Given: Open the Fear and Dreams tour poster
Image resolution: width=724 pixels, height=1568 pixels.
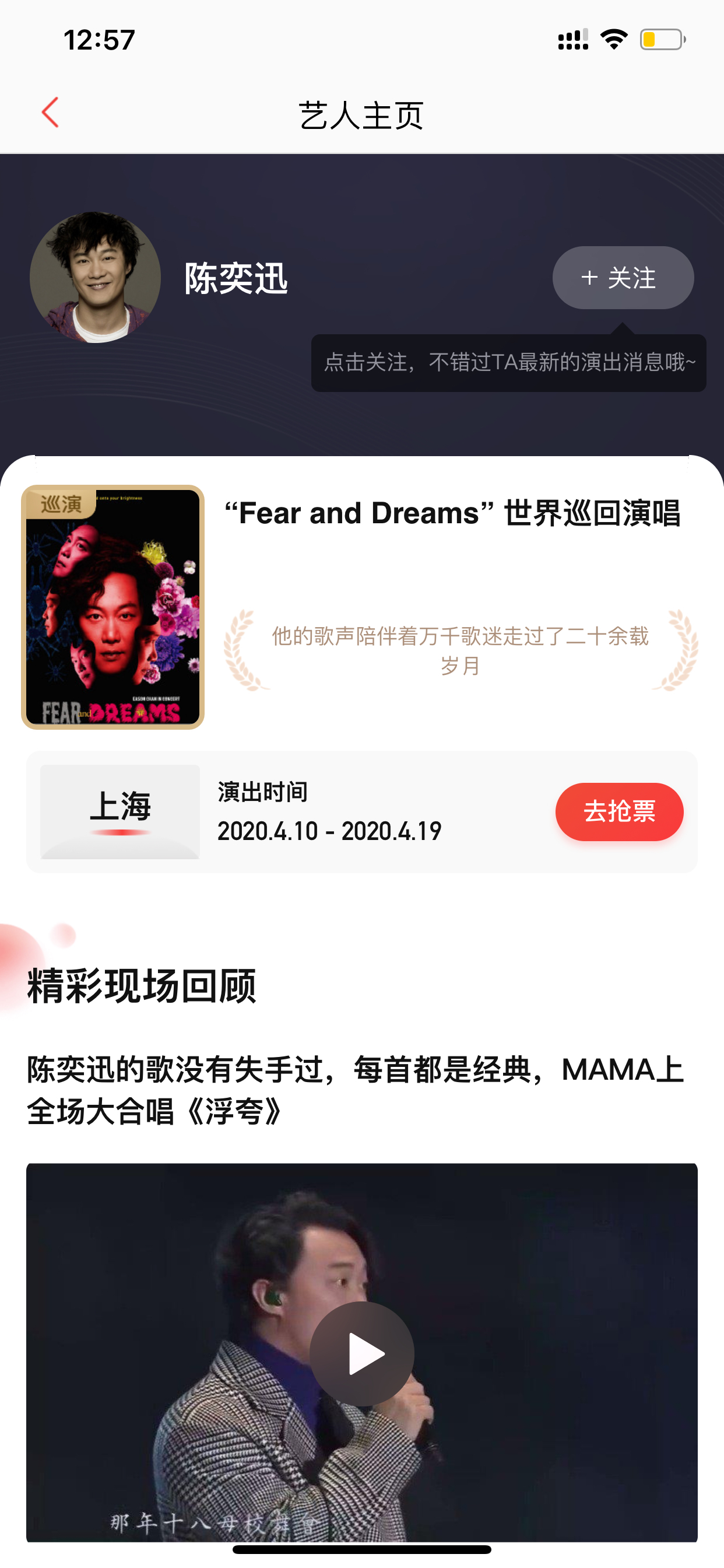Looking at the screenshot, I should tap(113, 607).
